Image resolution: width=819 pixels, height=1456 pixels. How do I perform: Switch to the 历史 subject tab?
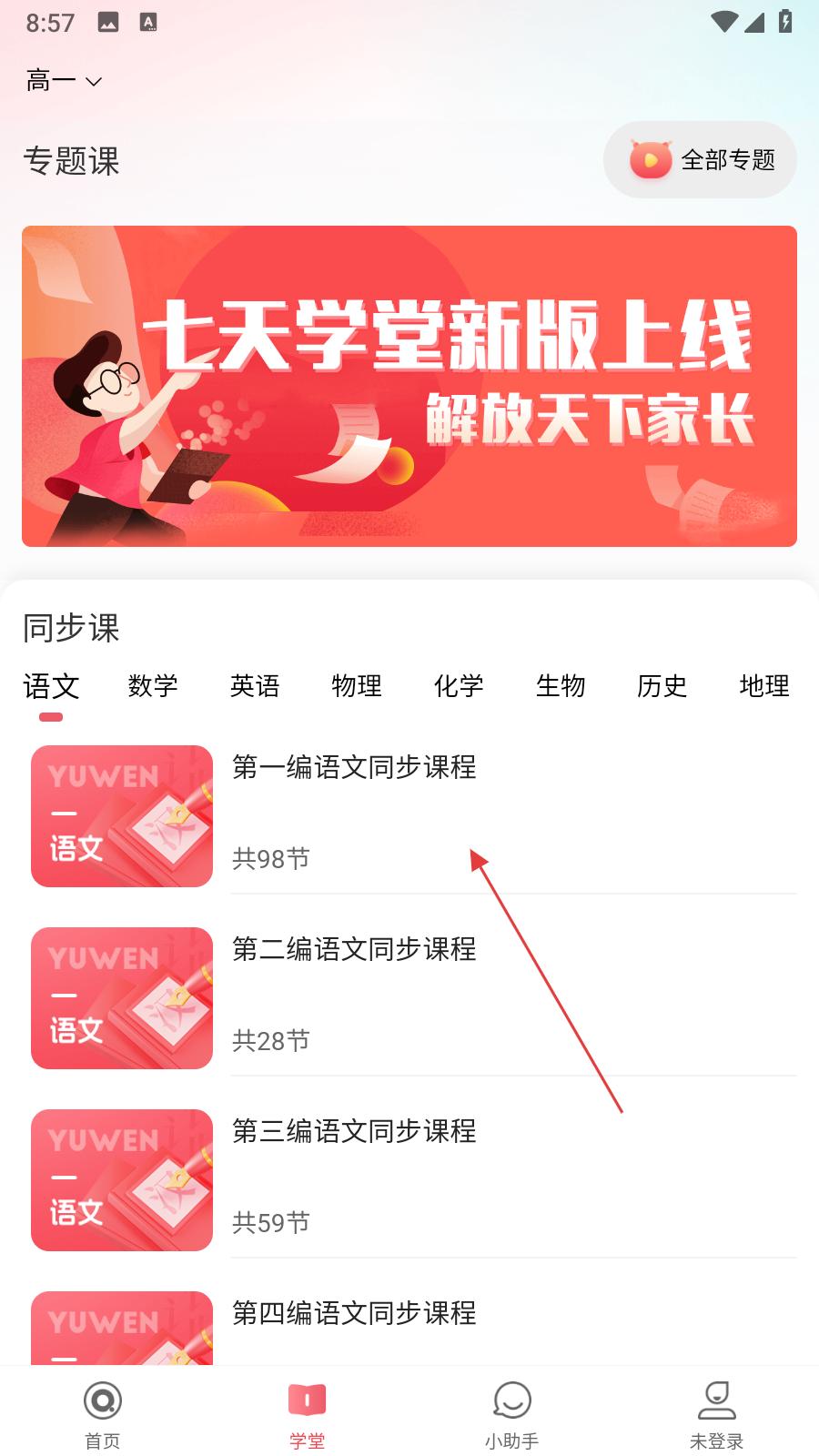(x=662, y=686)
